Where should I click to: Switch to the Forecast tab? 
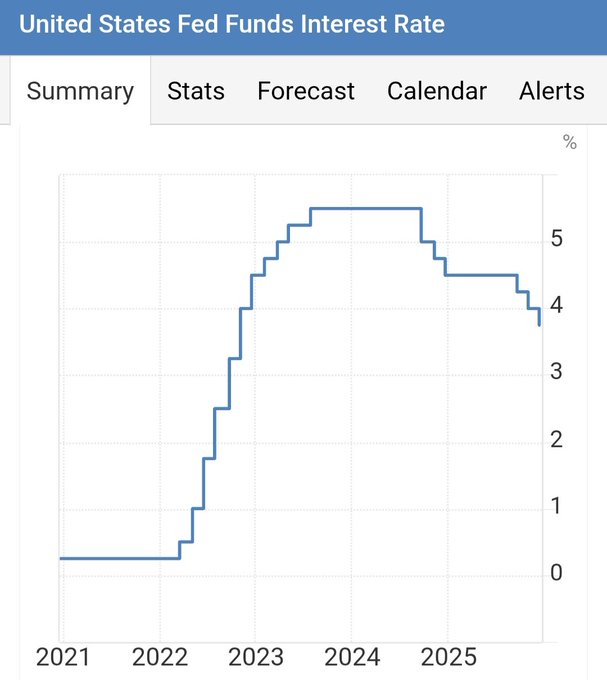click(306, 91)
